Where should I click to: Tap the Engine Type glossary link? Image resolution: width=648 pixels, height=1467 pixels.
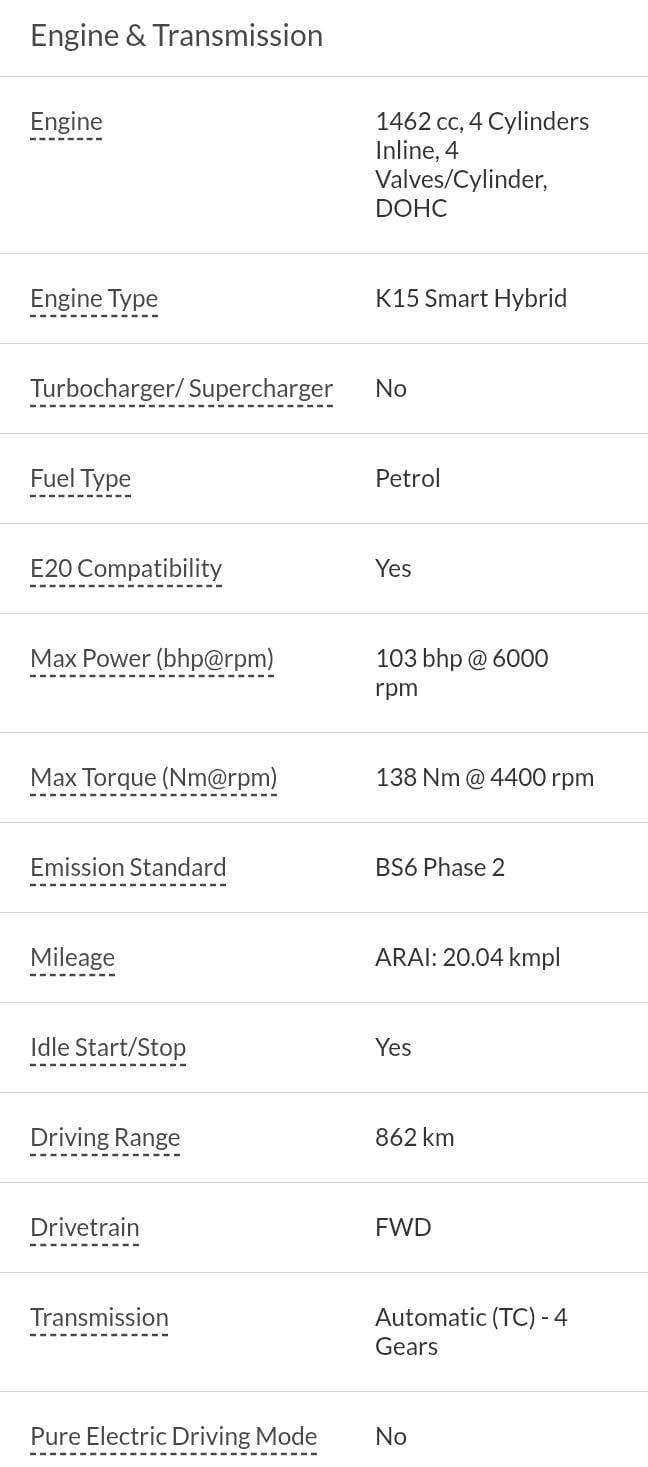(94, 299)
